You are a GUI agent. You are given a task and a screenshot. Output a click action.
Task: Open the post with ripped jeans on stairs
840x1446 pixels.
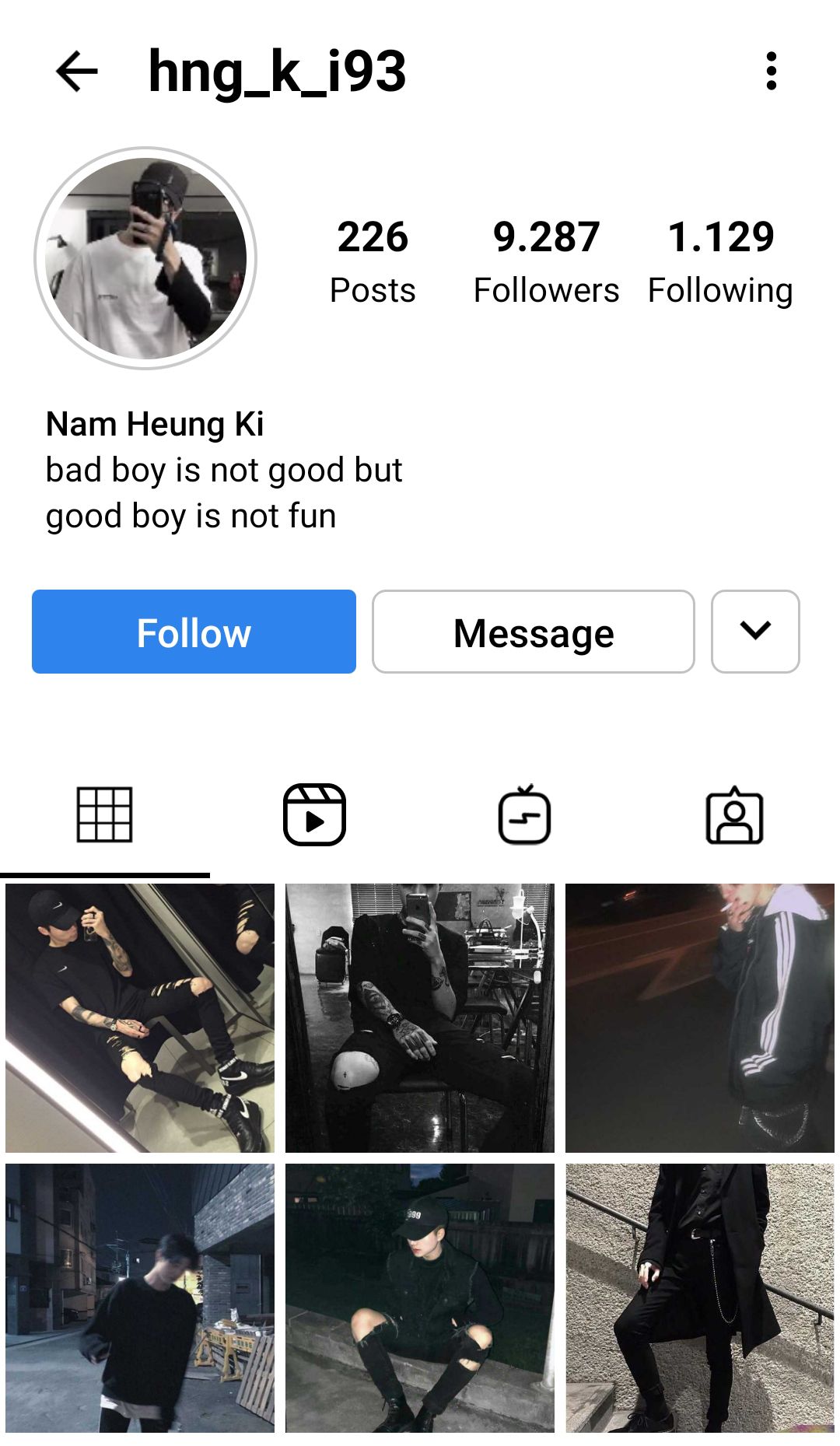pos(140,1018)
